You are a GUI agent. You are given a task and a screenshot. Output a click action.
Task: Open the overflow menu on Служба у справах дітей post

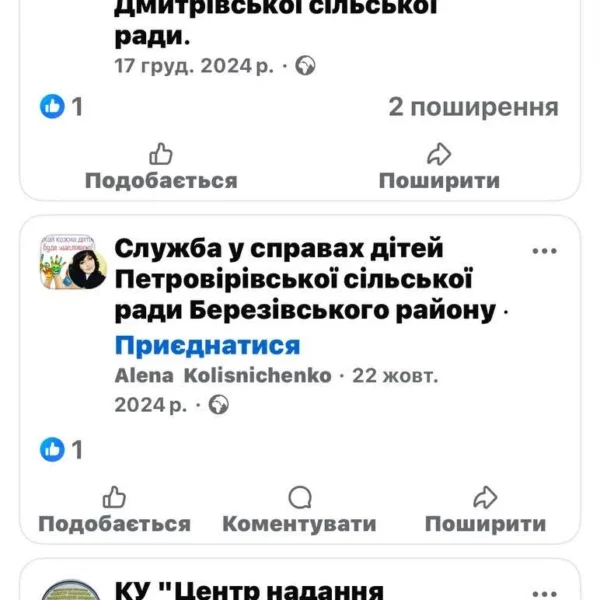[543, 251]
